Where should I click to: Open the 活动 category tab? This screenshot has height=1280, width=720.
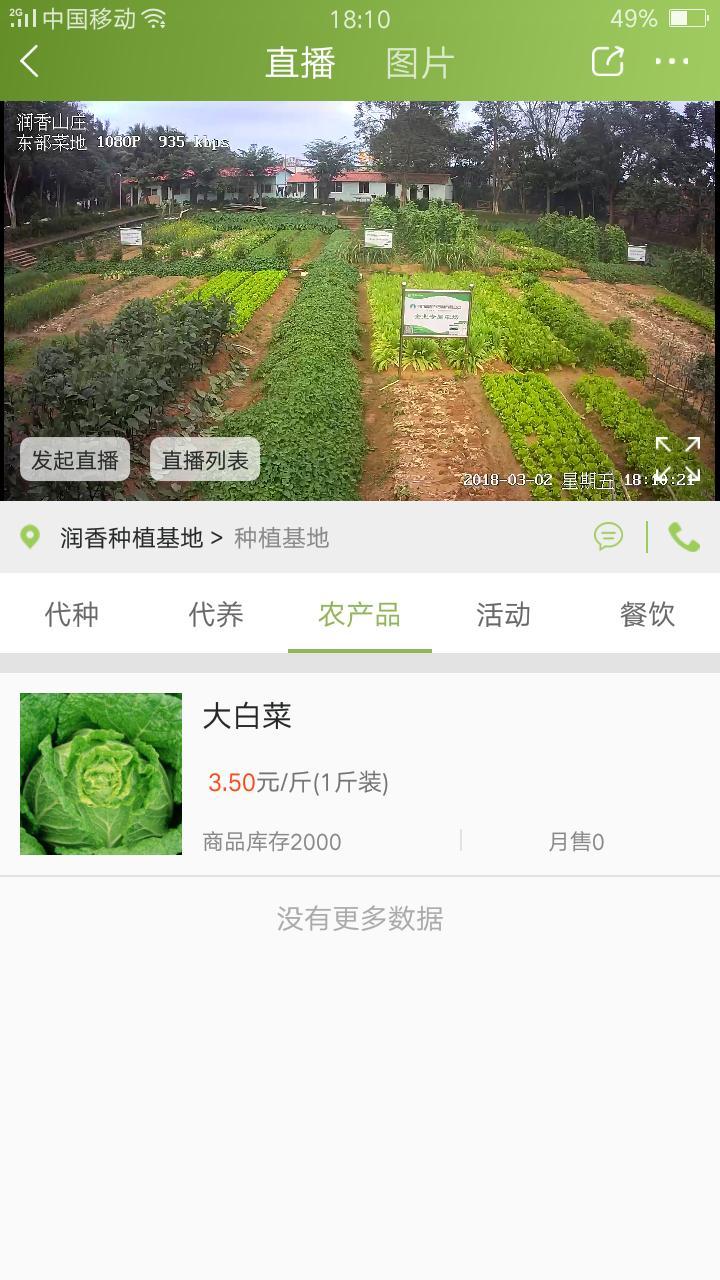(503, 615)
